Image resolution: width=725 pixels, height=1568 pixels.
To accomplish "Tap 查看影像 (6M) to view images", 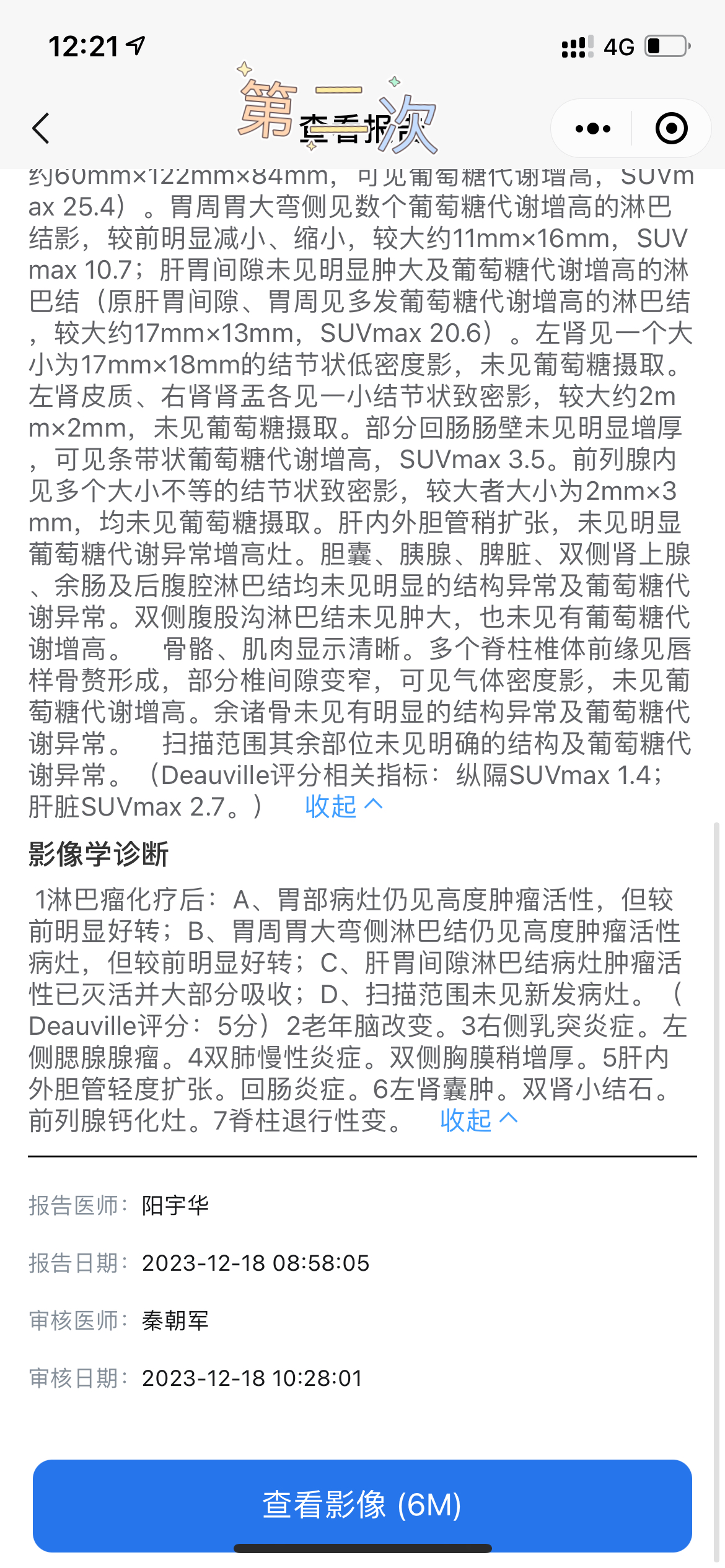I will point(362,1505).
